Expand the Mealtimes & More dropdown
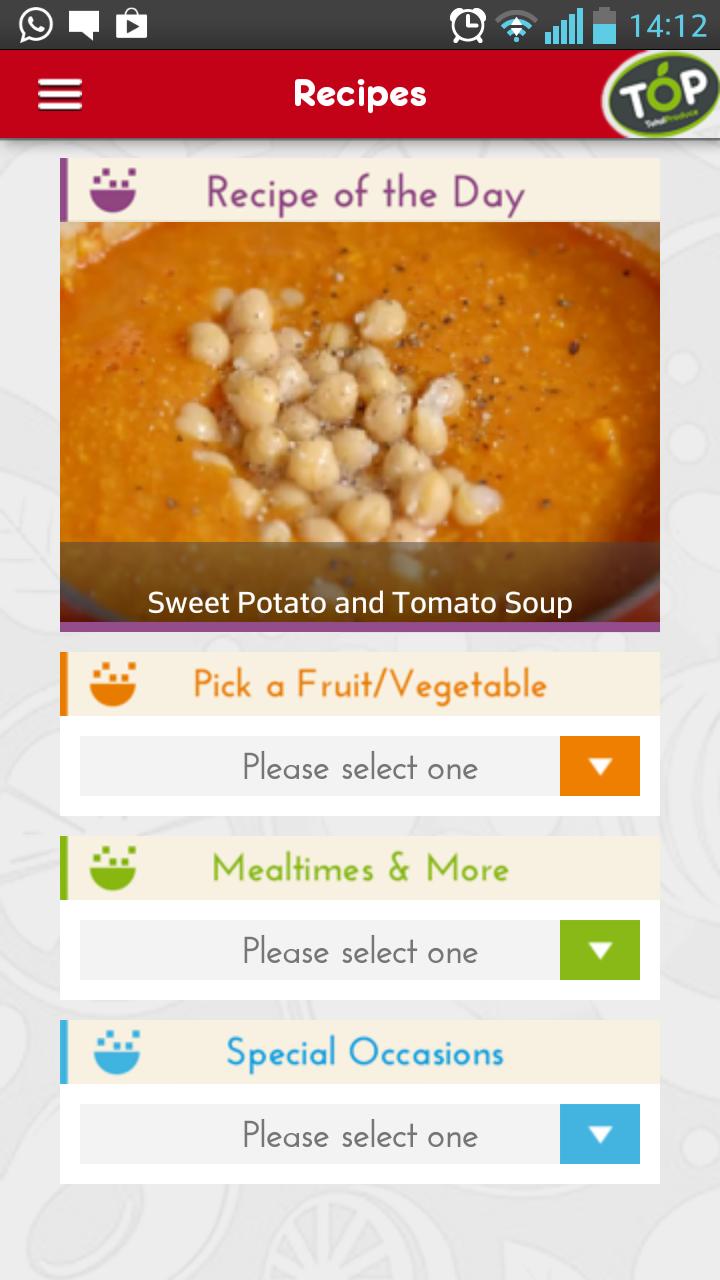This screenshot has width=720, height=1280. point(599,951)
